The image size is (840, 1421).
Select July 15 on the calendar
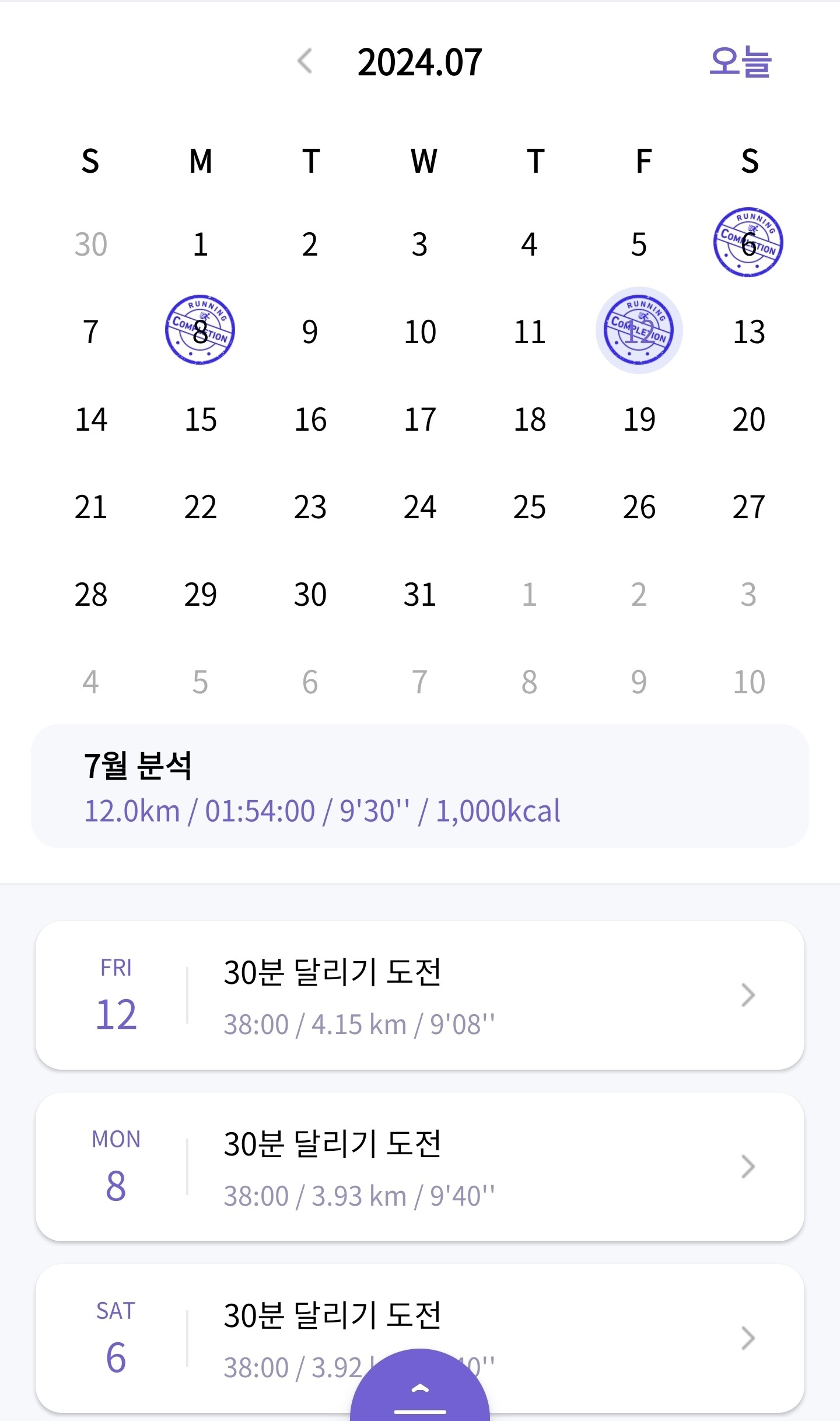(x=201, y=419)
